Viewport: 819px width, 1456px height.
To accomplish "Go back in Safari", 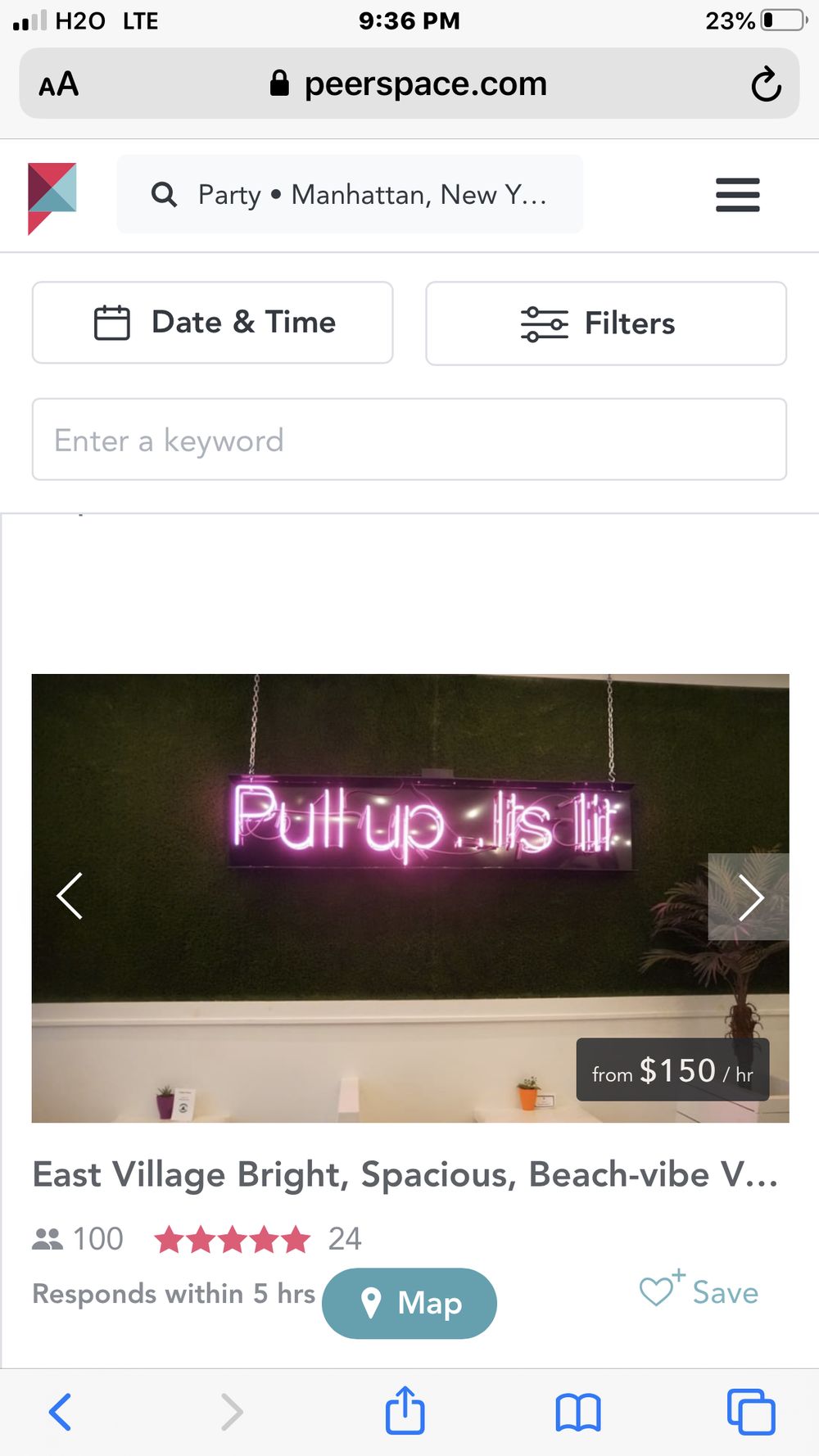I will (61, 1412).
